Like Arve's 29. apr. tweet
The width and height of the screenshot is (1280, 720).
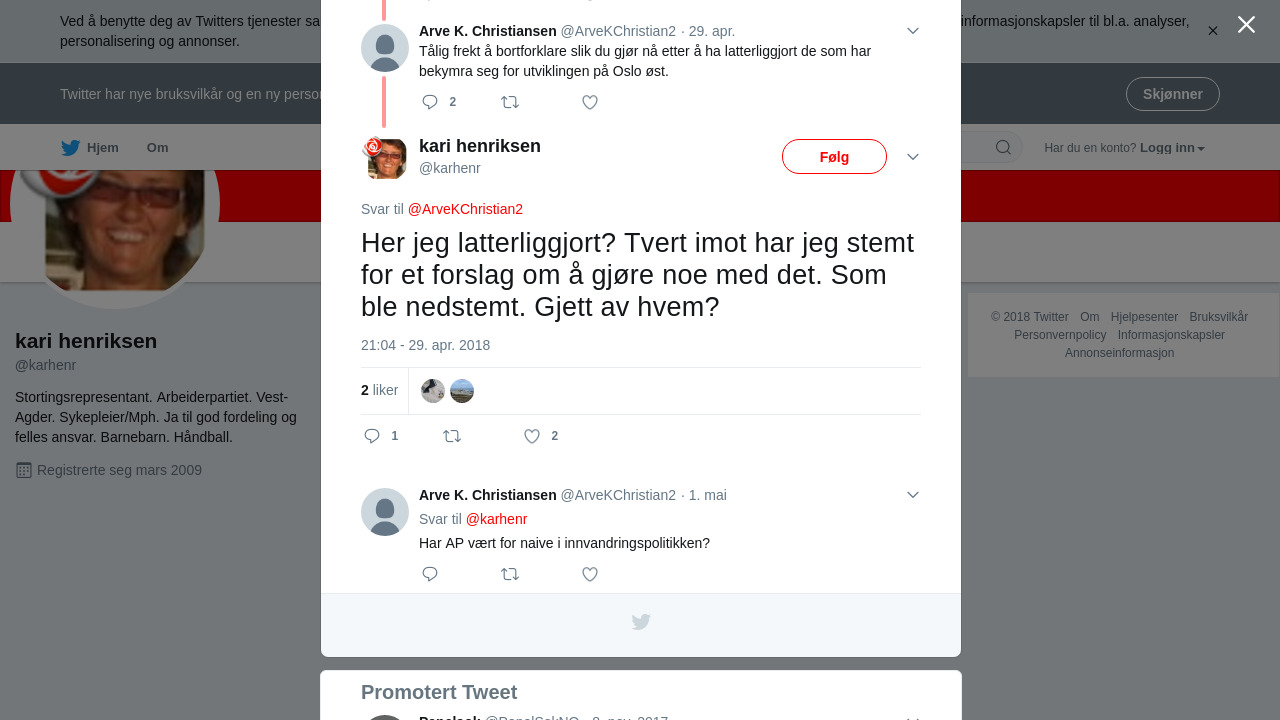coord(590,102)
